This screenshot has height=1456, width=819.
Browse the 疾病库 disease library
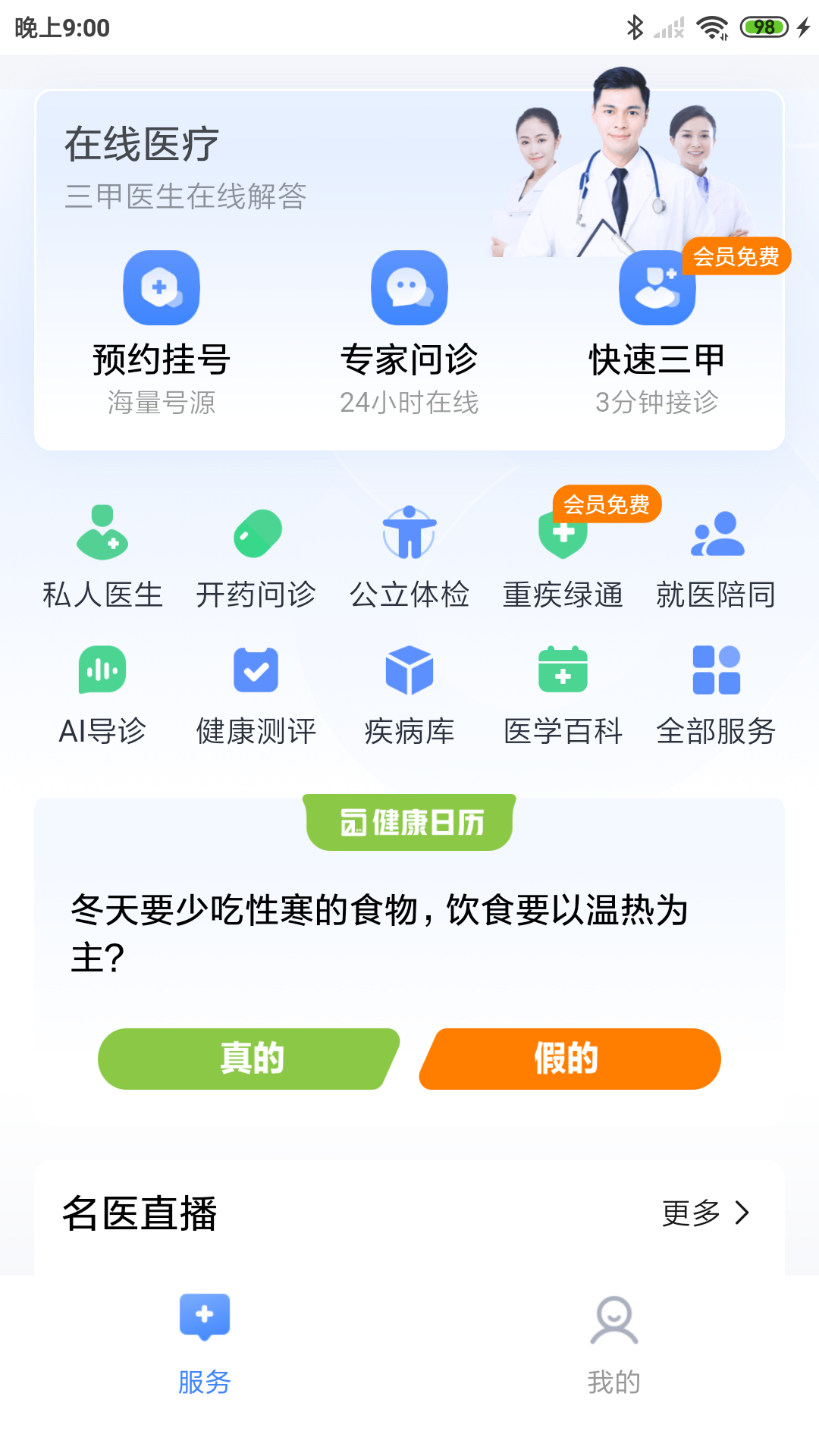(409, 694)
